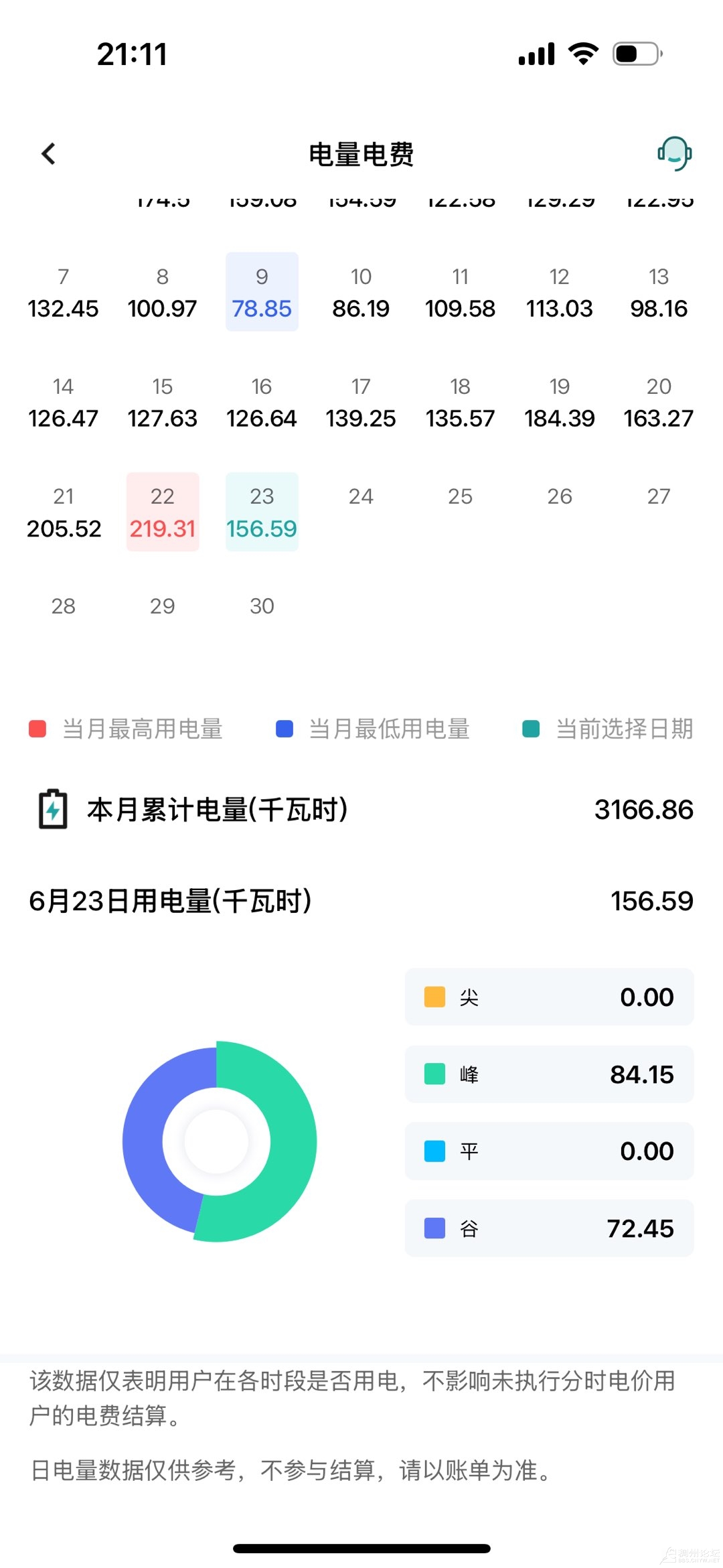Select day 18 with usage 135.57
The width and height of the screenshot is (723, 1568).
(461, 402)
